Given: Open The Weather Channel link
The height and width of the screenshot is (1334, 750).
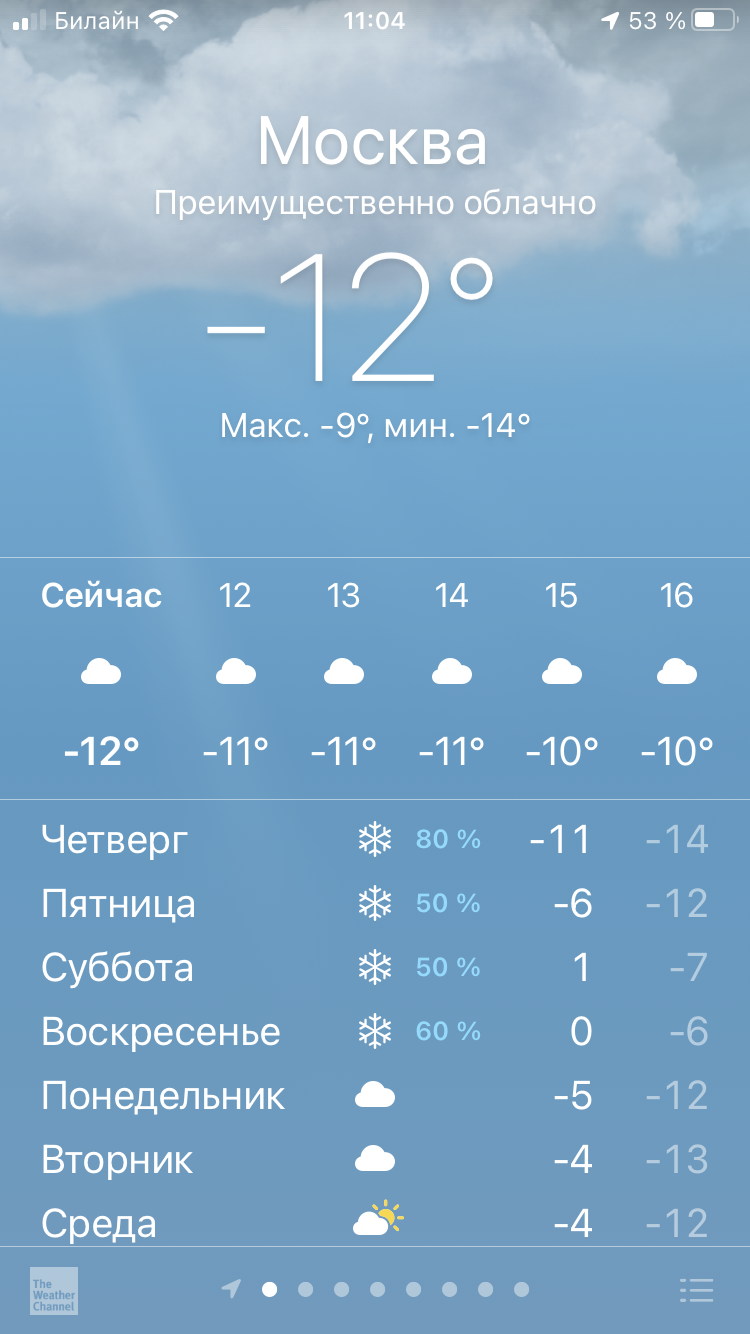Looking at the screenshot, I should (x=53, y=1291).
